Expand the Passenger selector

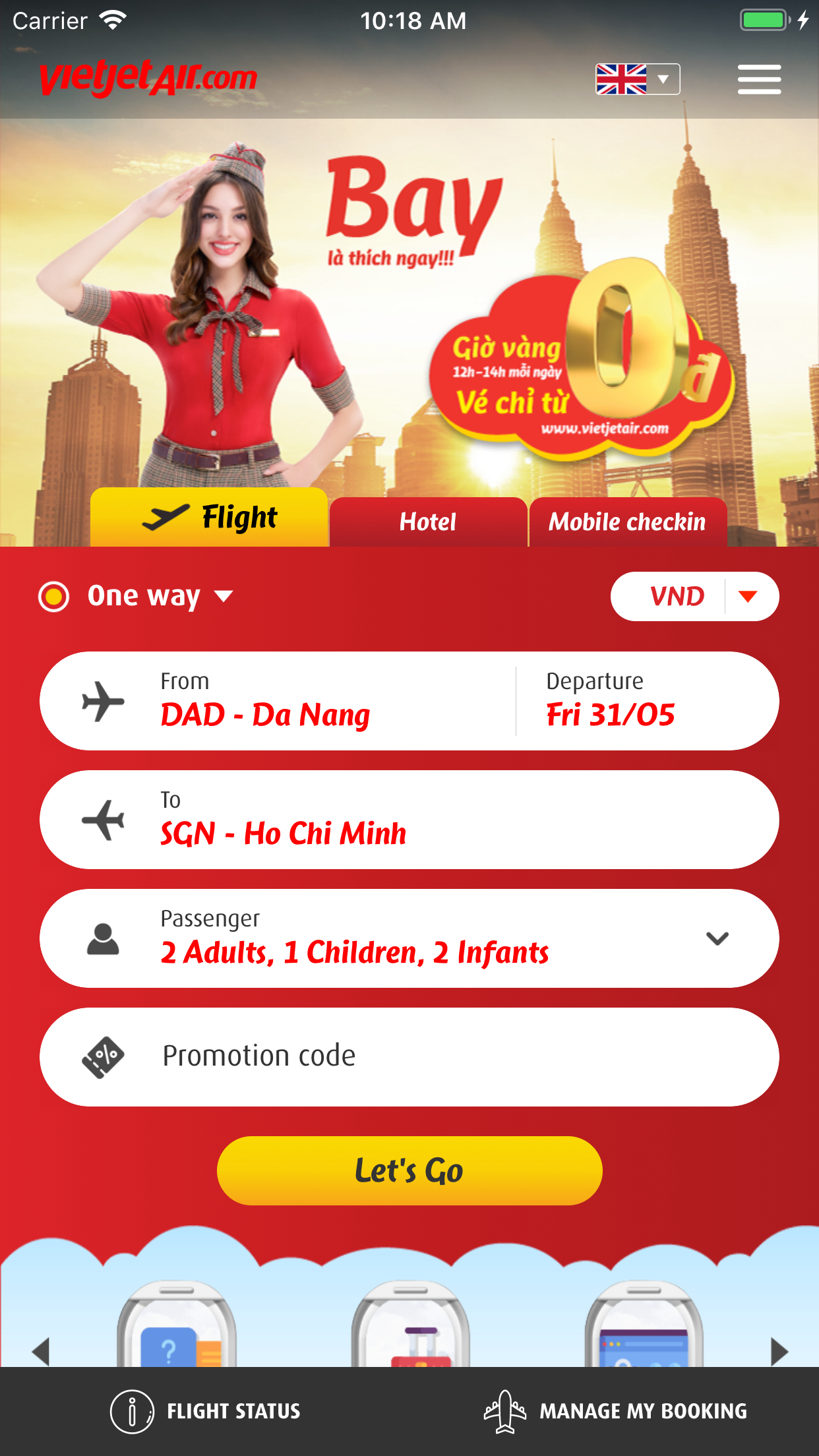click(409, 938)
